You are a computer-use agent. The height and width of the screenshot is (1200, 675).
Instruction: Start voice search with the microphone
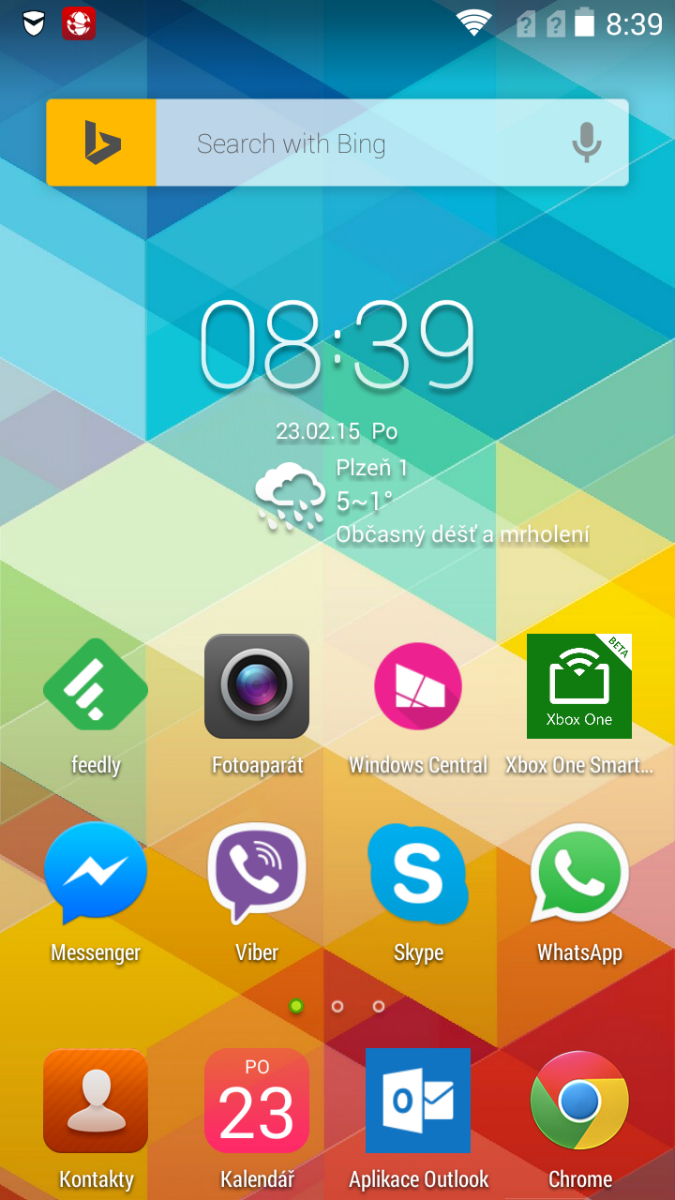587,143
